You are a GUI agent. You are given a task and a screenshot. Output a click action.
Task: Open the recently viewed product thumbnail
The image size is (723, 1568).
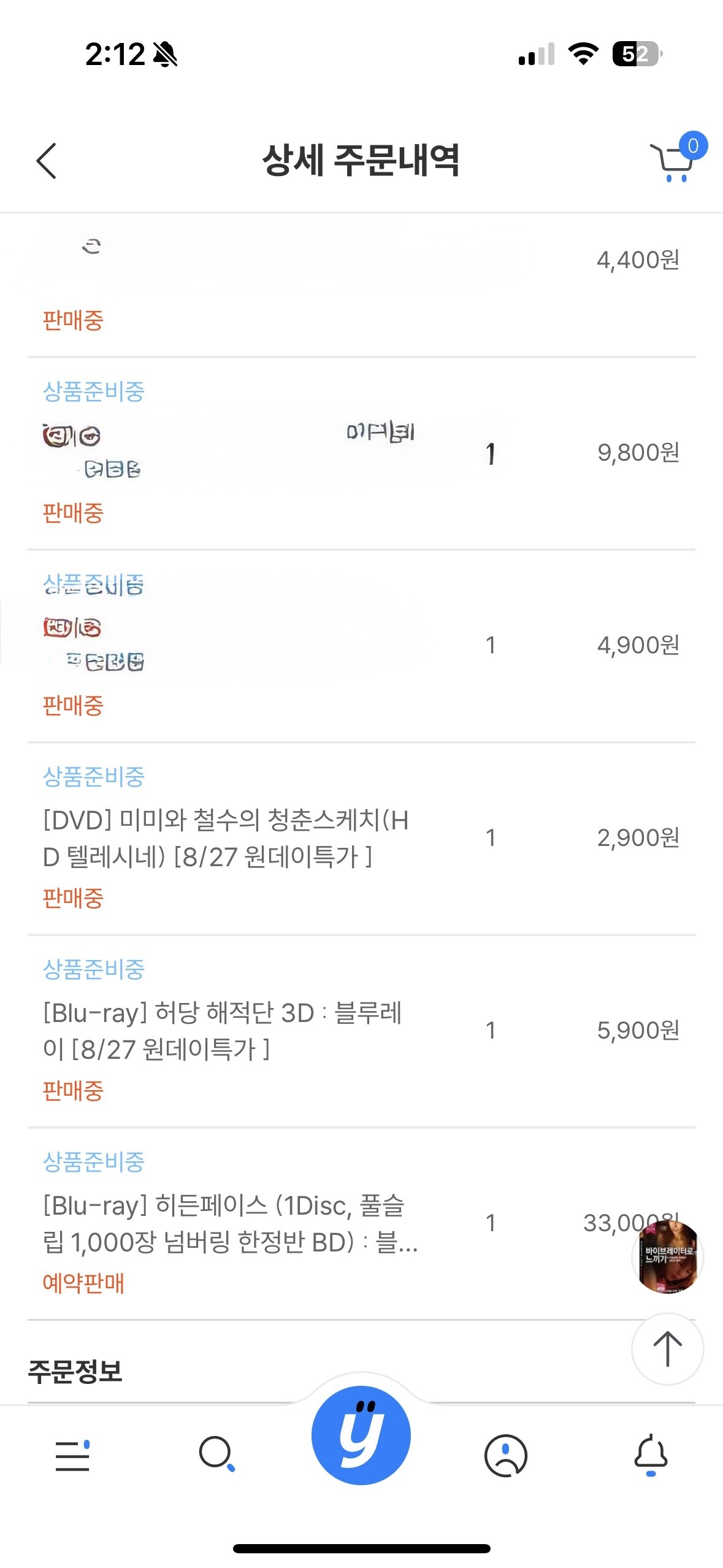pos(667,1256)
